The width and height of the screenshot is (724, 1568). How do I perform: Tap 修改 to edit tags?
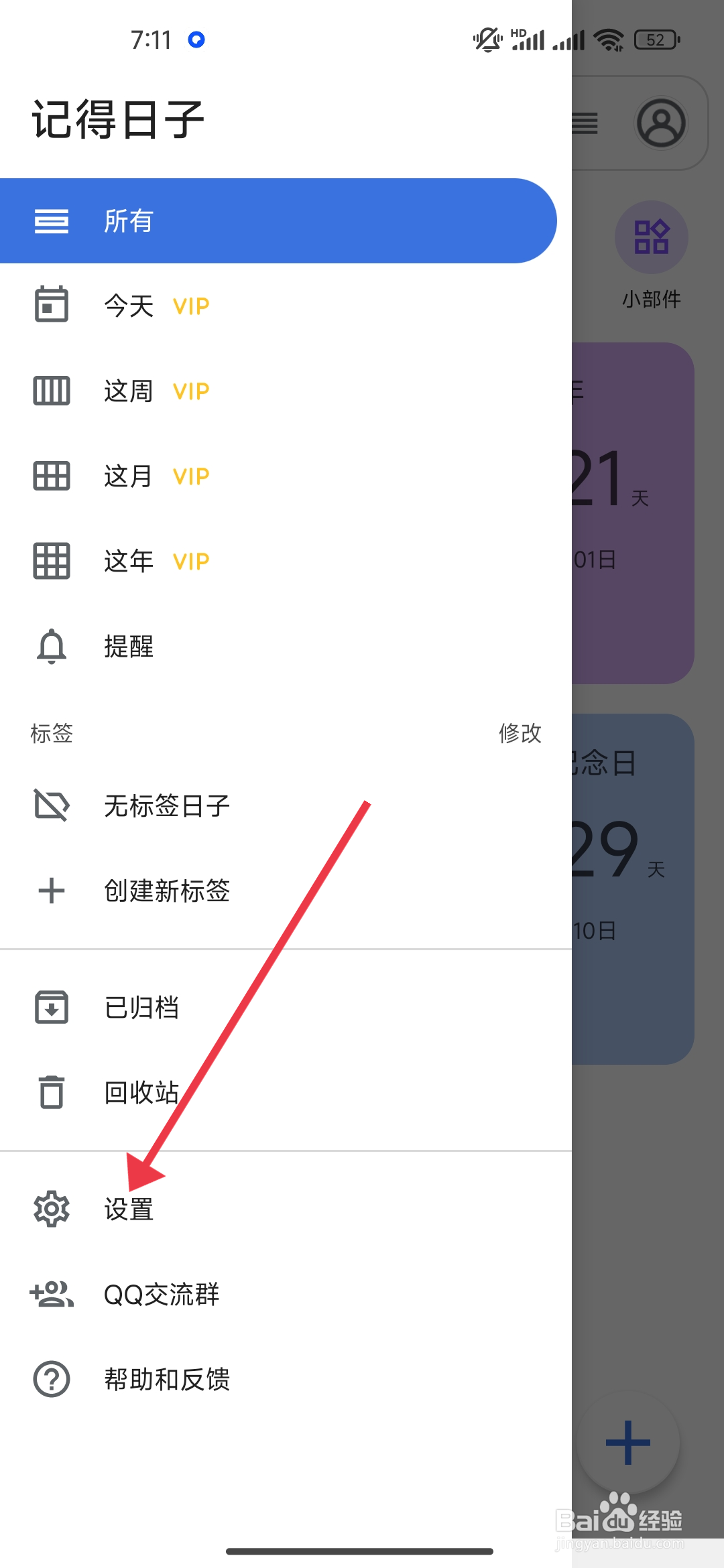point(522,734)
